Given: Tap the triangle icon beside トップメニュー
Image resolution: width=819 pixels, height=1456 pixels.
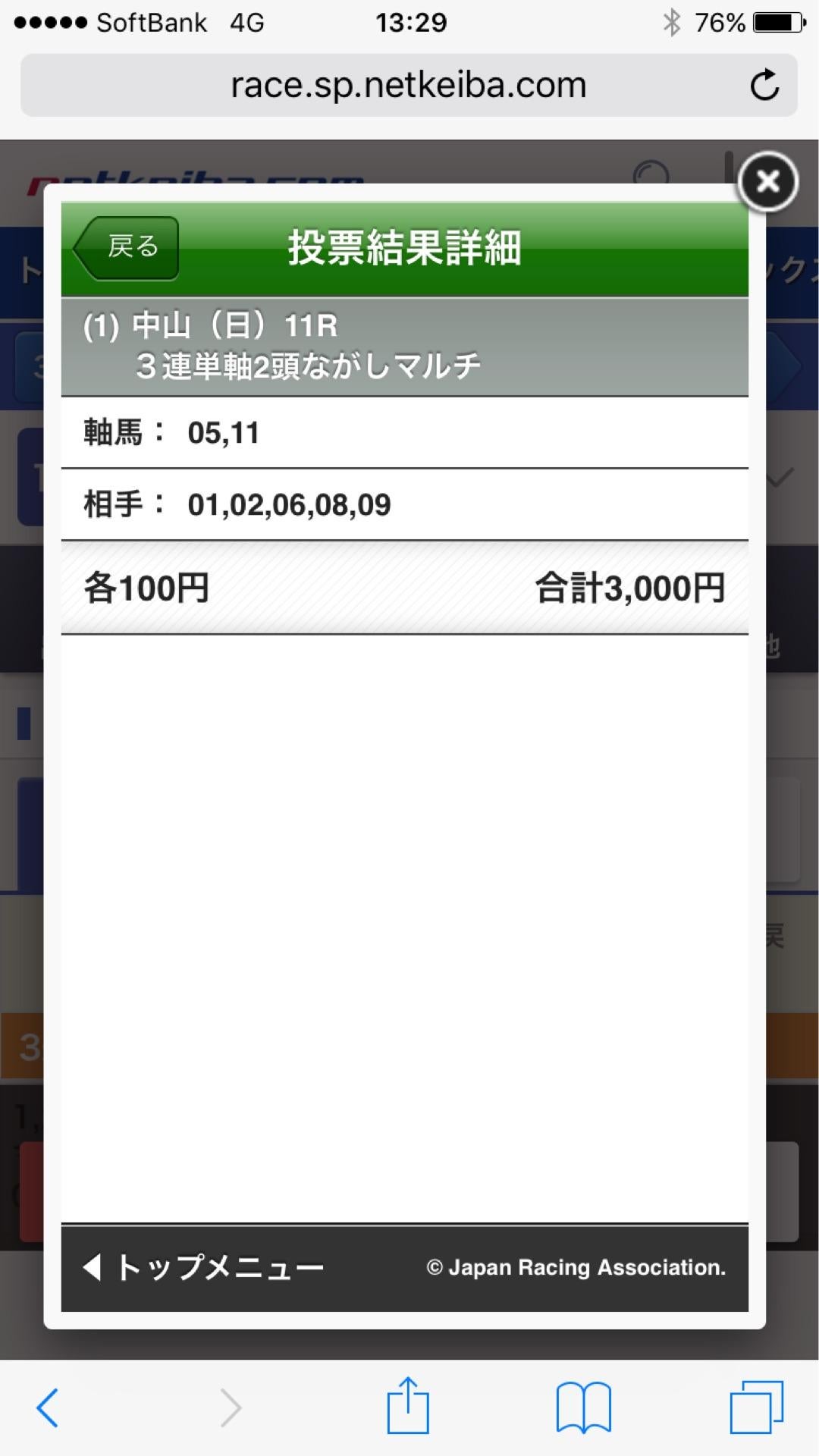Looking at the screenshot, I should point(94,1266).
